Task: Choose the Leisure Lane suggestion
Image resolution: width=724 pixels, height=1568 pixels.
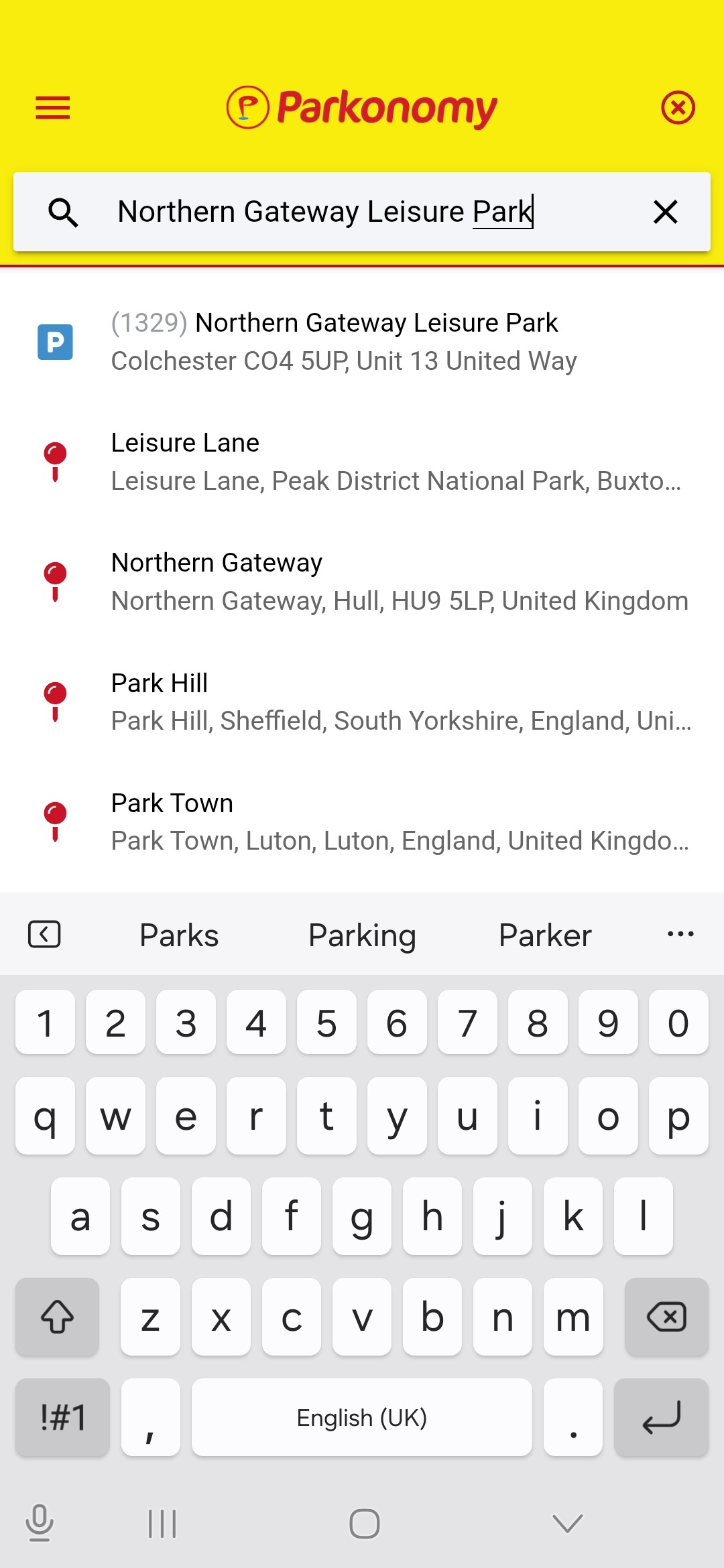Action: pos(362,462)
